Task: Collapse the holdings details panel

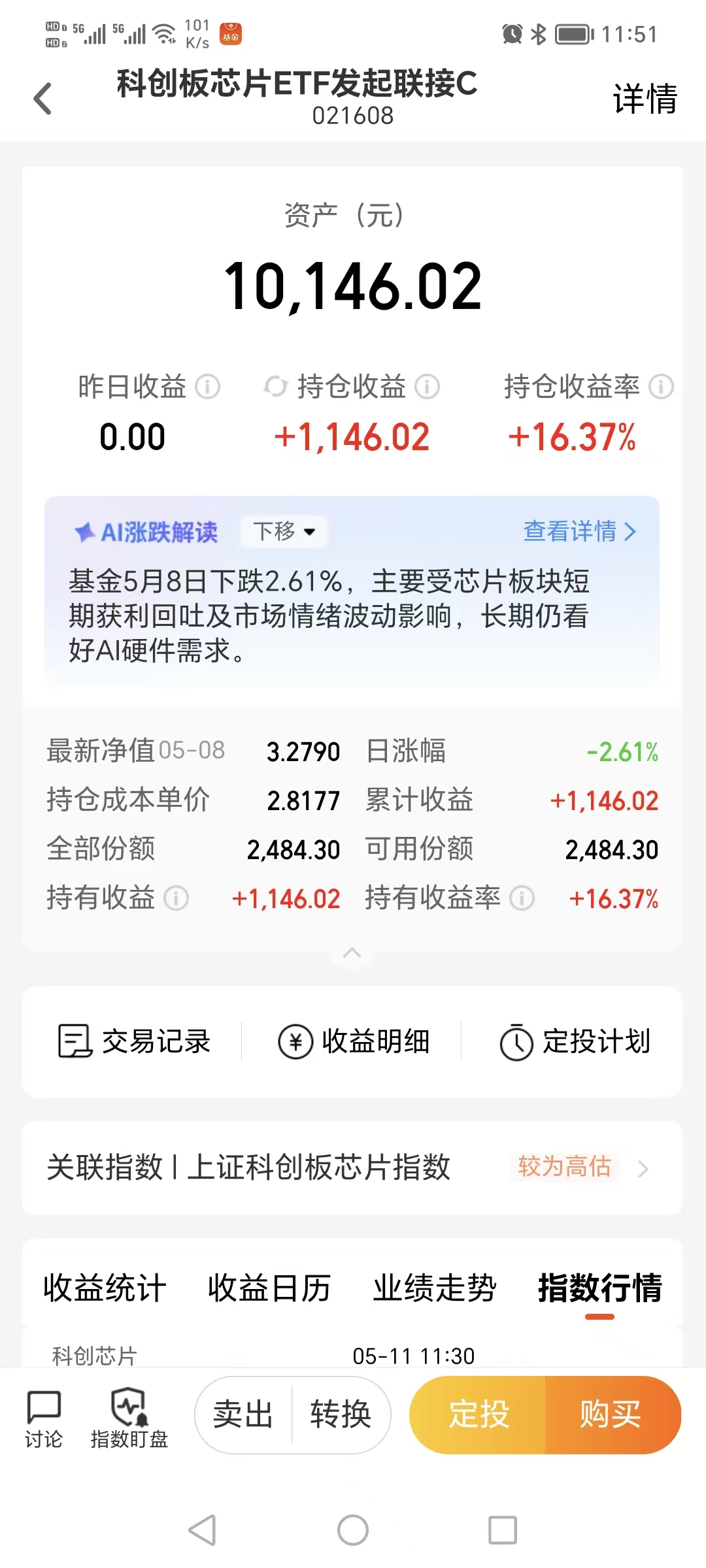Action: (352, 953)
